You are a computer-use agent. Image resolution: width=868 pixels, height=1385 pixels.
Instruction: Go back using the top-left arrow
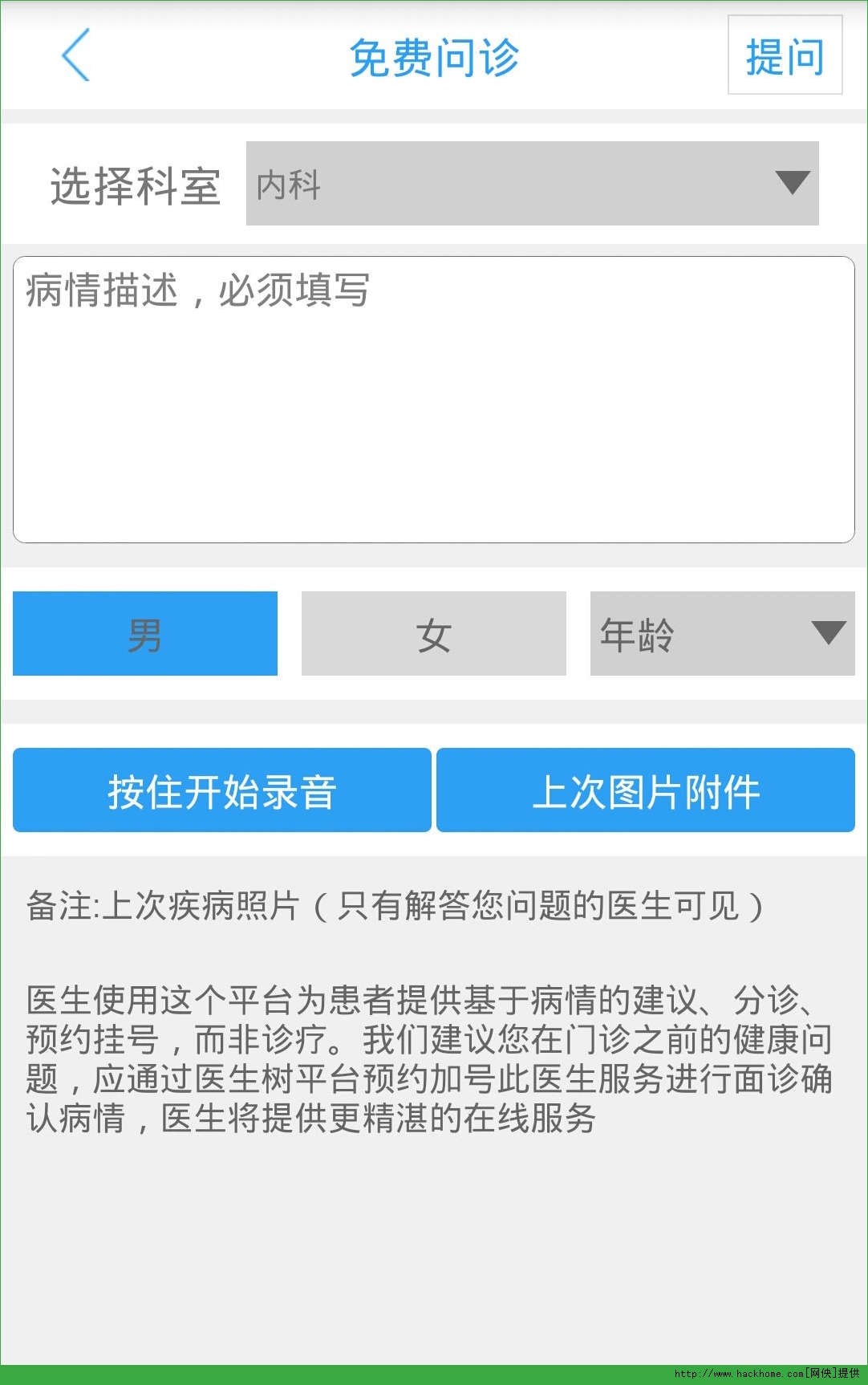[x=75, y=55]
